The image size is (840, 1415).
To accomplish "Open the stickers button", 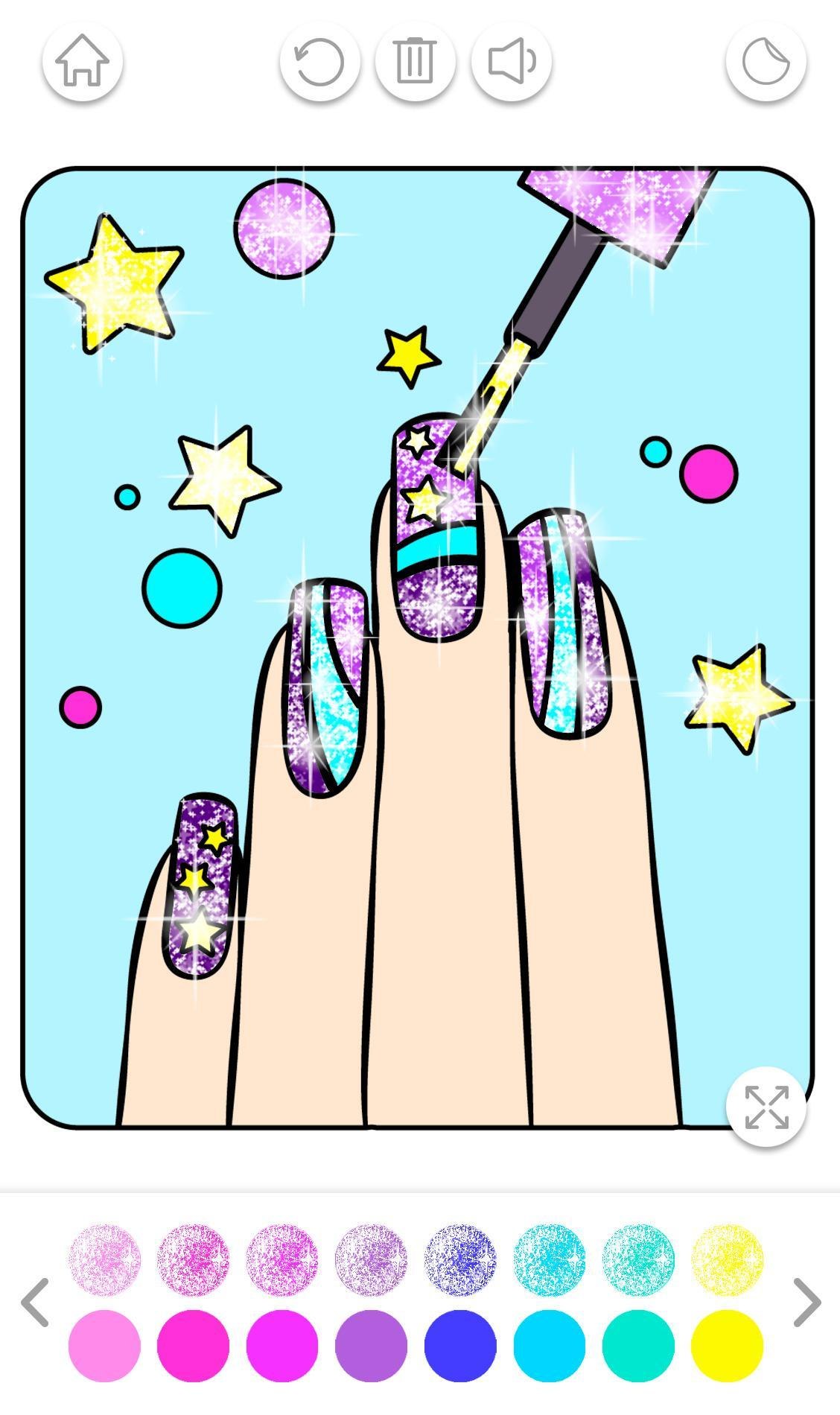I will (x=766, y=61).
